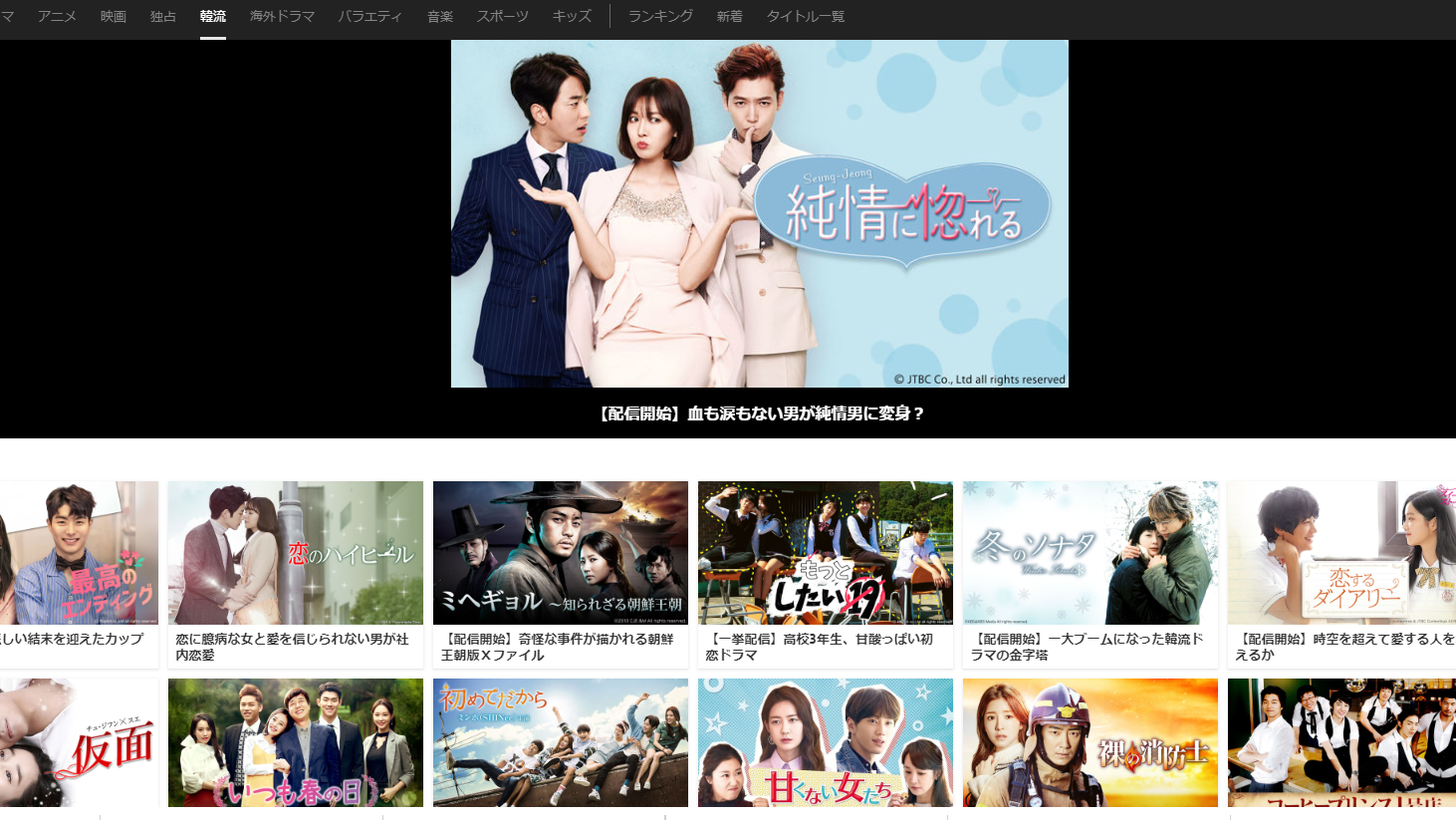Switch to the スポーツ tab
The image size is (1456, 820).
(502, 16)
